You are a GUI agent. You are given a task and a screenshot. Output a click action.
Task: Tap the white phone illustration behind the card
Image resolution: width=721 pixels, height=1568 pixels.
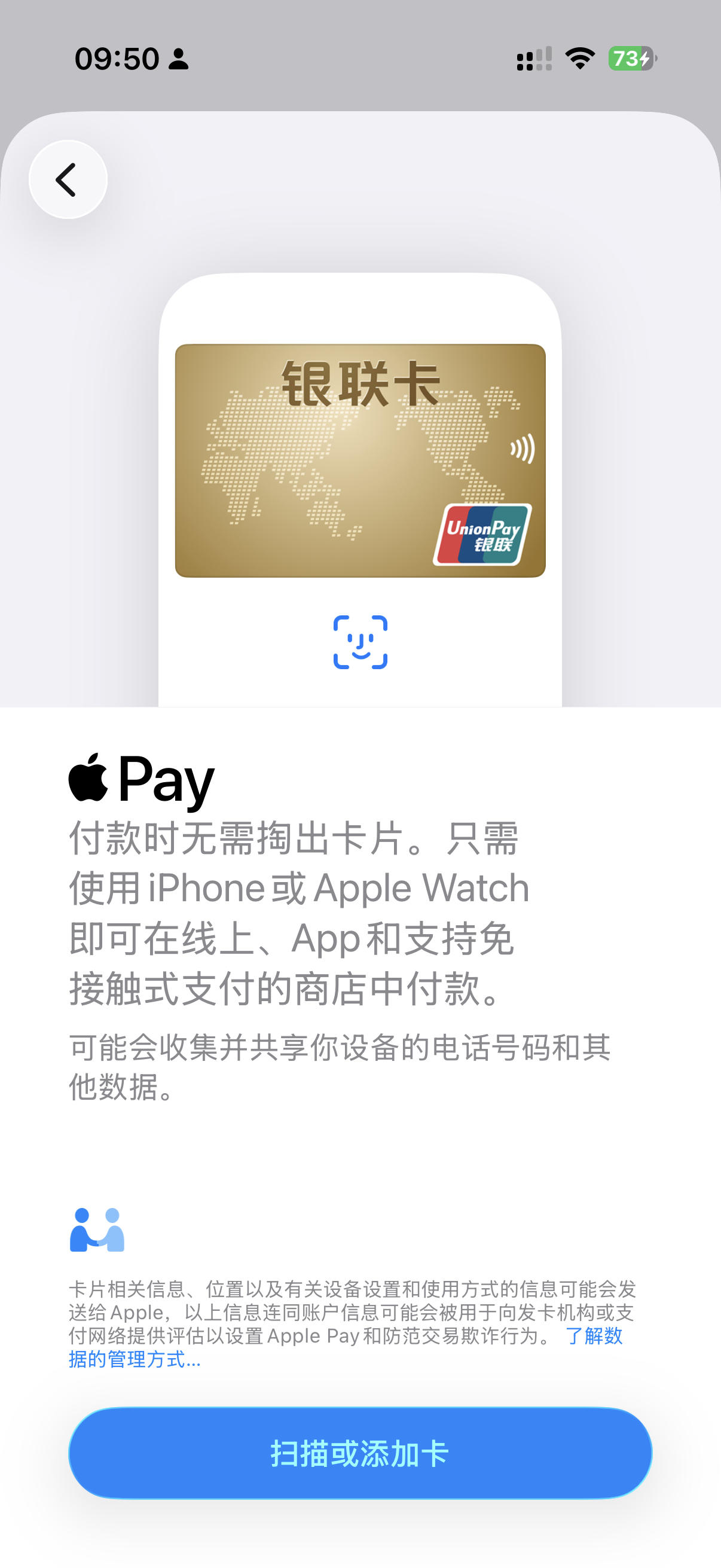[360, 304]
